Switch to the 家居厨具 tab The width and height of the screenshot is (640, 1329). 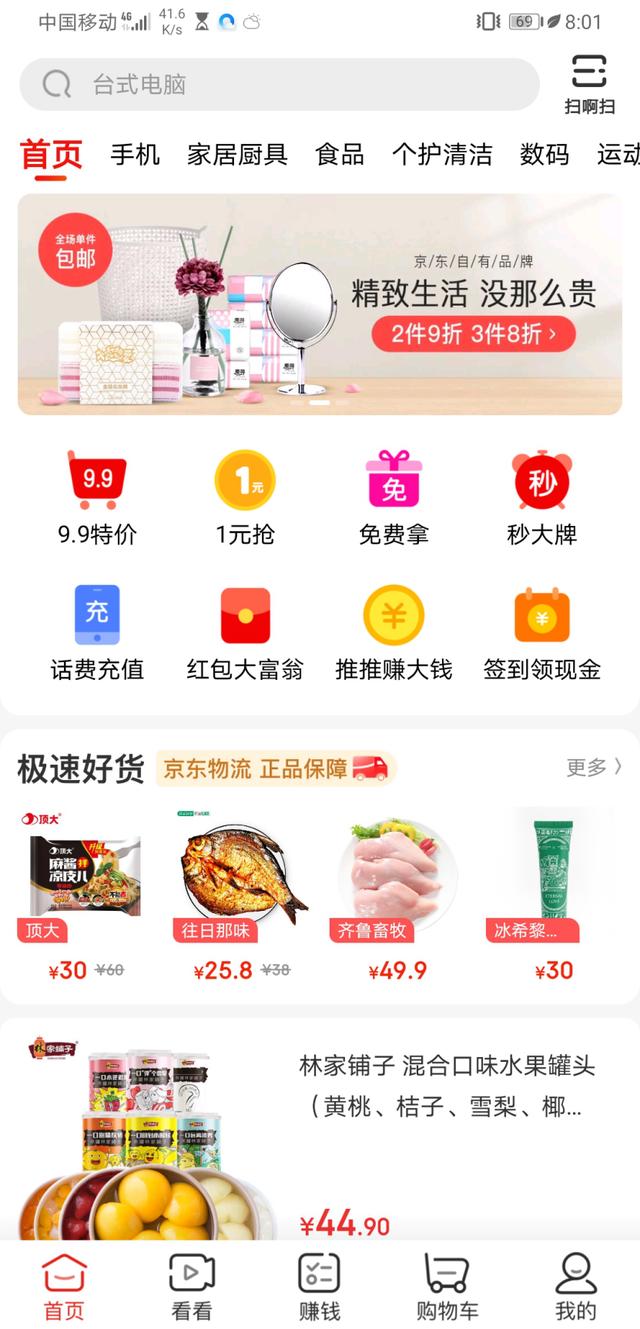coord(237,154)
